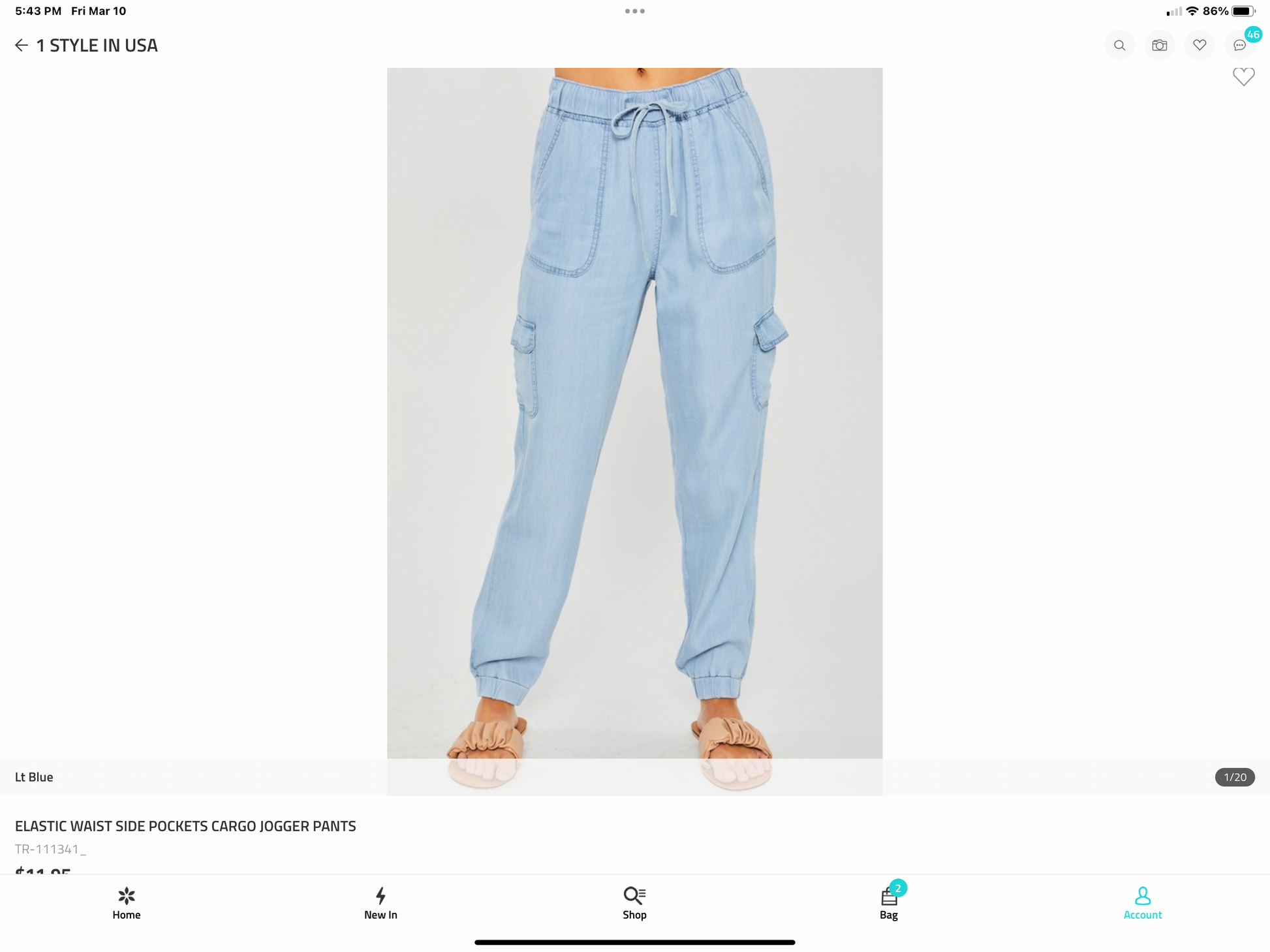Go back using the arrow
Viewport: 1270px width, 952px height.
(22, 45)
